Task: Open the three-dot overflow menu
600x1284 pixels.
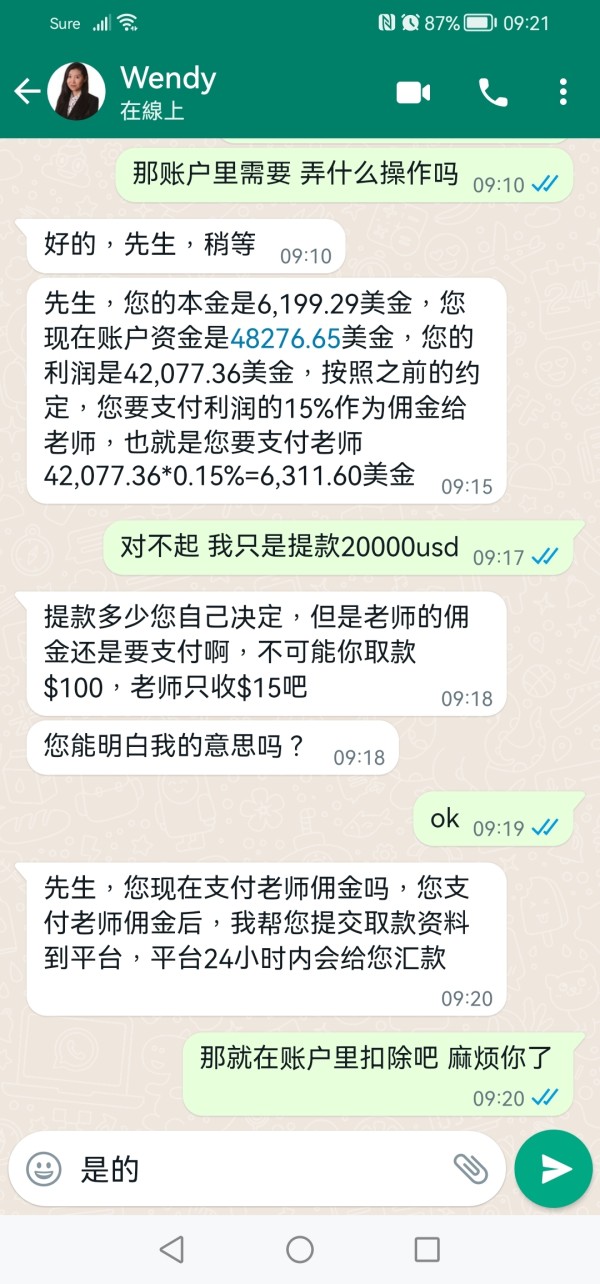Action: click(x=563, y=92)
